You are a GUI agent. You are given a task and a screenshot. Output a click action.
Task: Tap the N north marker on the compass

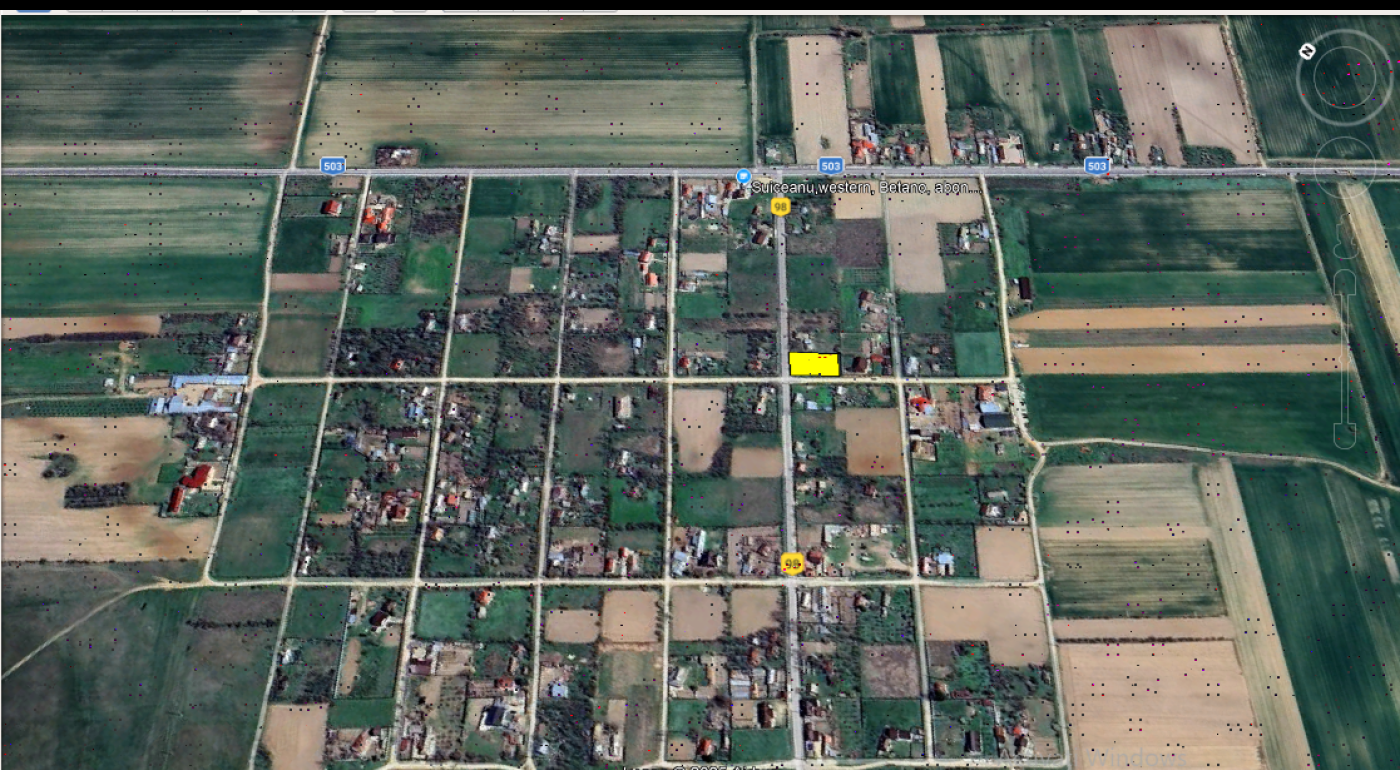(1307, 50)
